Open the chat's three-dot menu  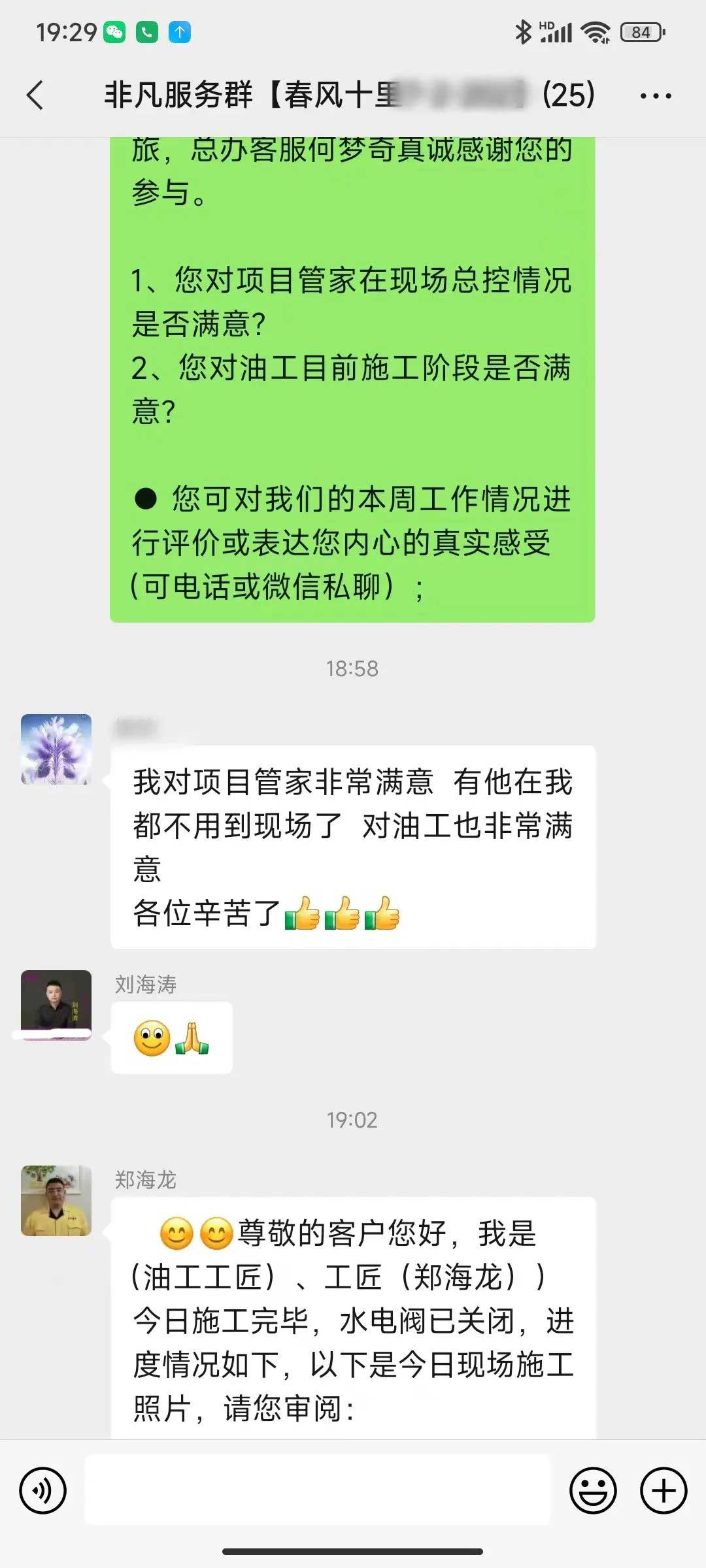coord(655,96)
